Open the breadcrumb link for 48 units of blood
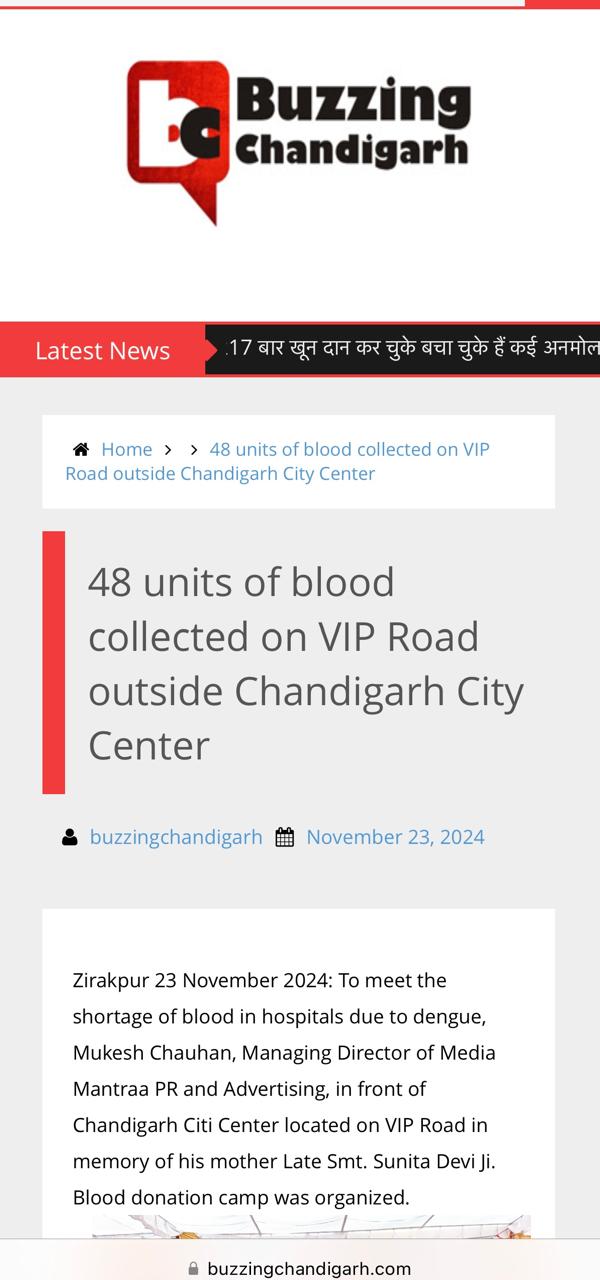600x1280 pixels. (x=278, y=461)
